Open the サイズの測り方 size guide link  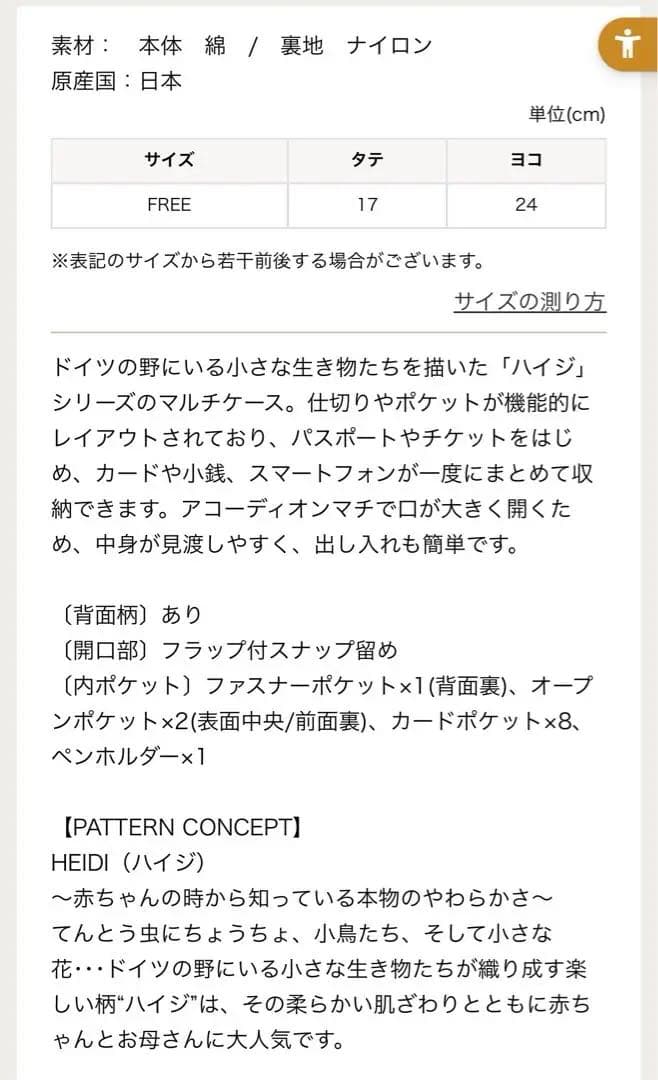(529, 301)
